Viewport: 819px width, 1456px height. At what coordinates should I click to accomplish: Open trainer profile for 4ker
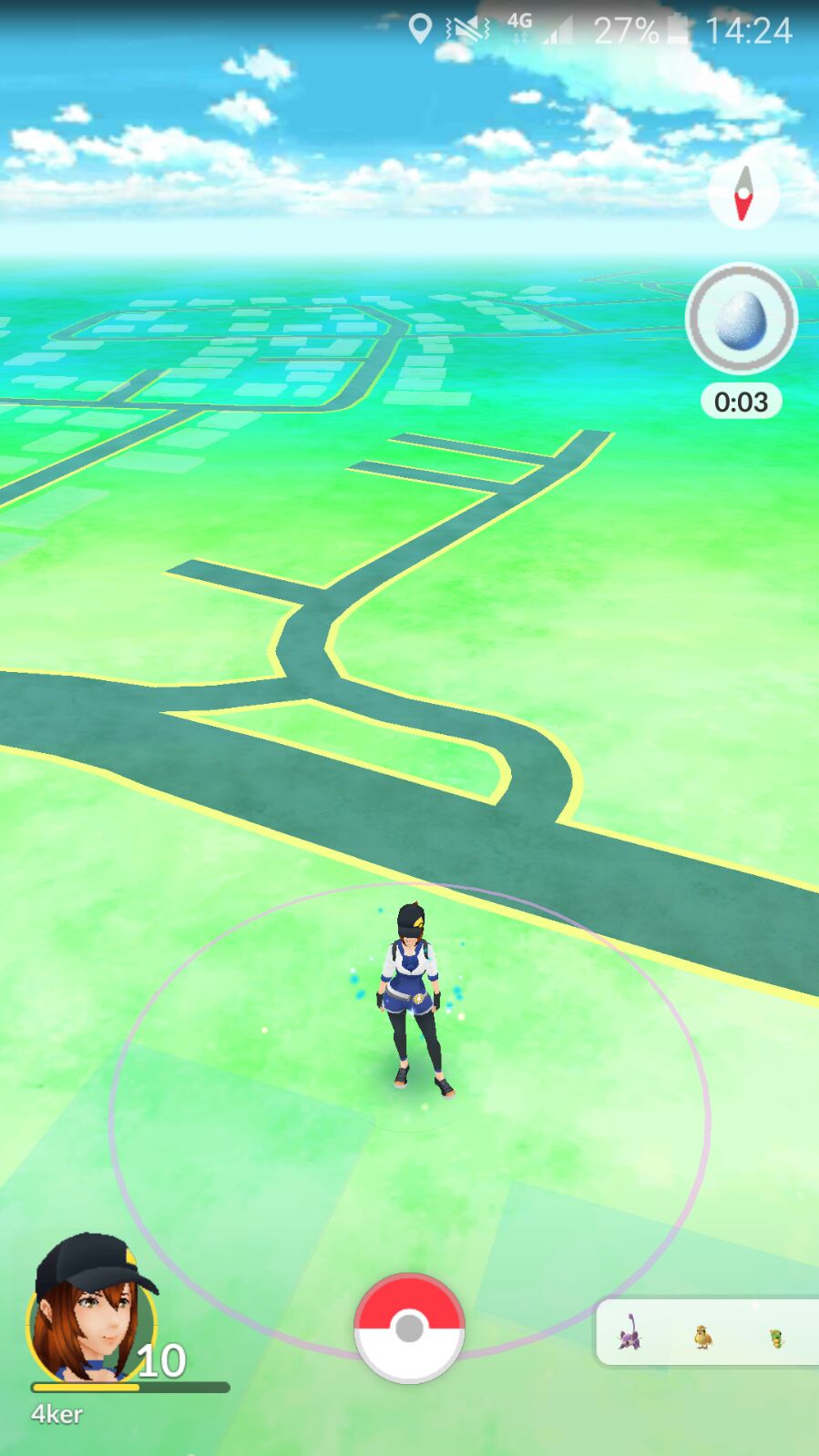coord(91,1311)
